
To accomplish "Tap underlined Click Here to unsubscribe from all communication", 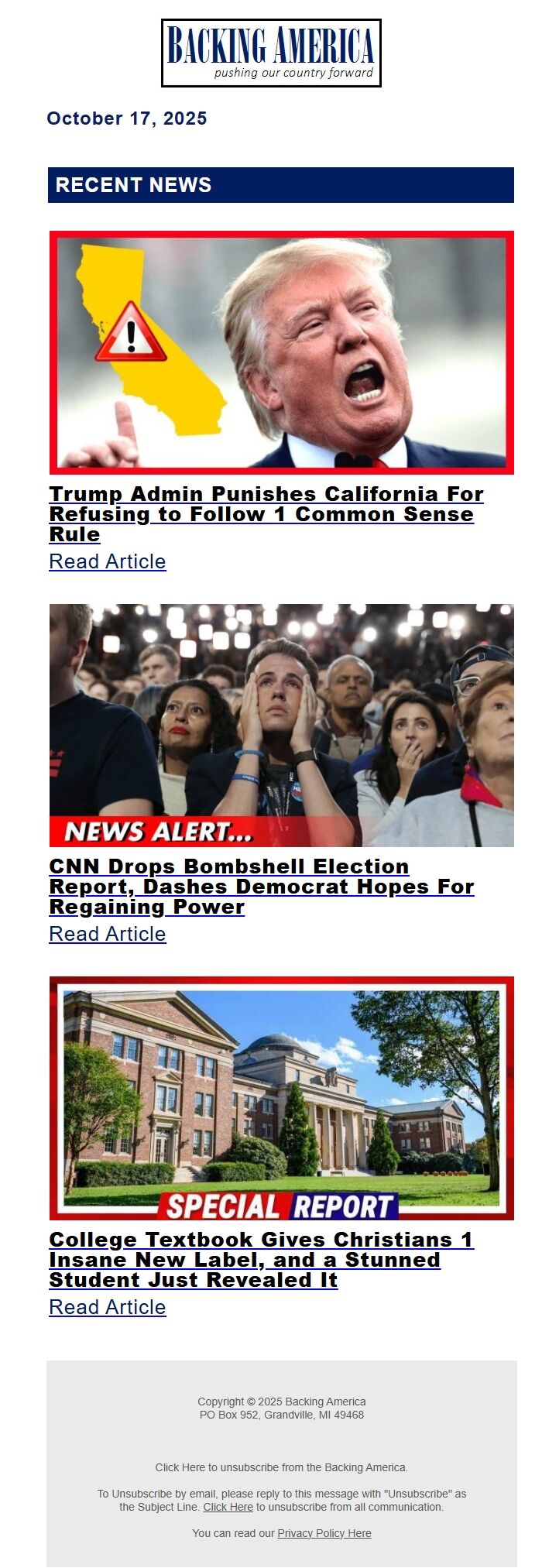I will point(228,1507).
